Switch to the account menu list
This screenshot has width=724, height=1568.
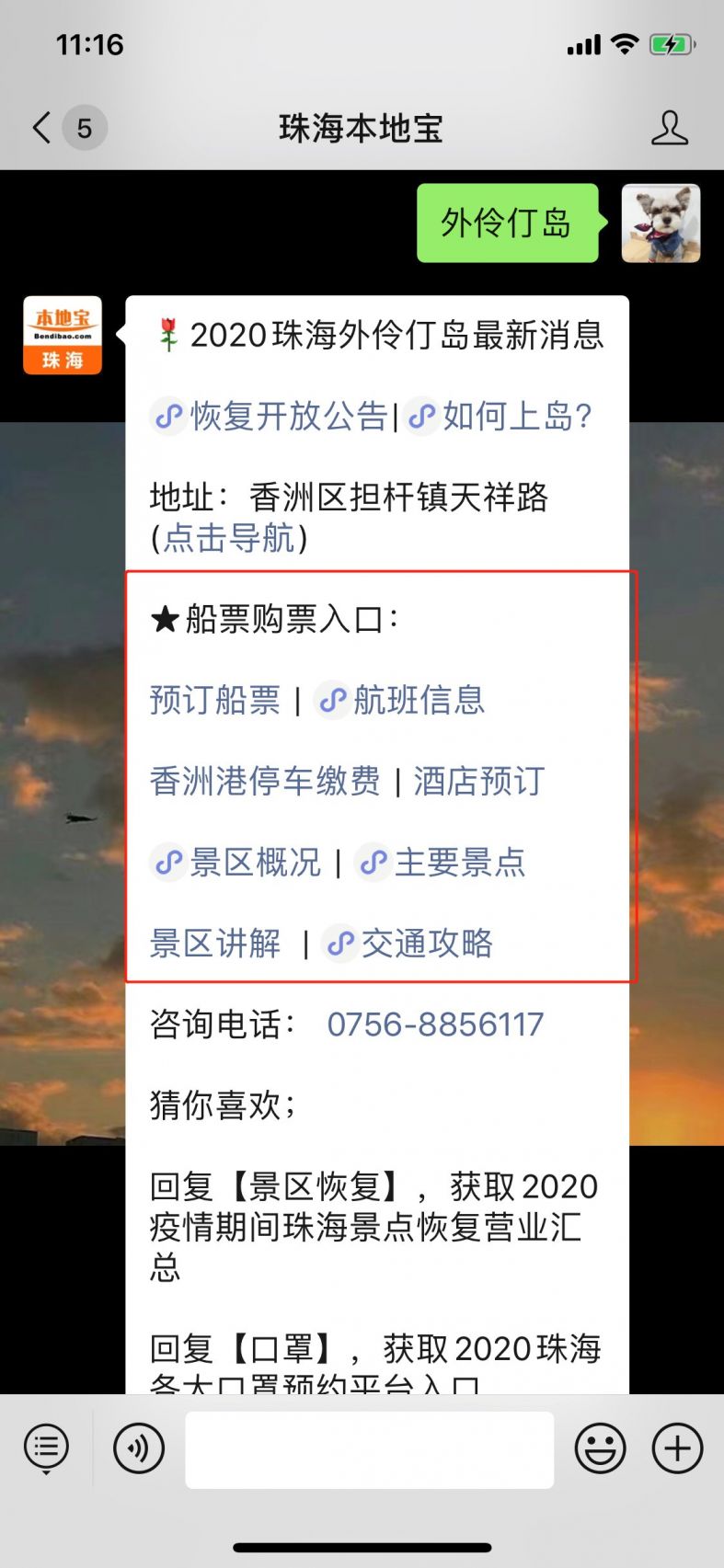pos(47,1448)
